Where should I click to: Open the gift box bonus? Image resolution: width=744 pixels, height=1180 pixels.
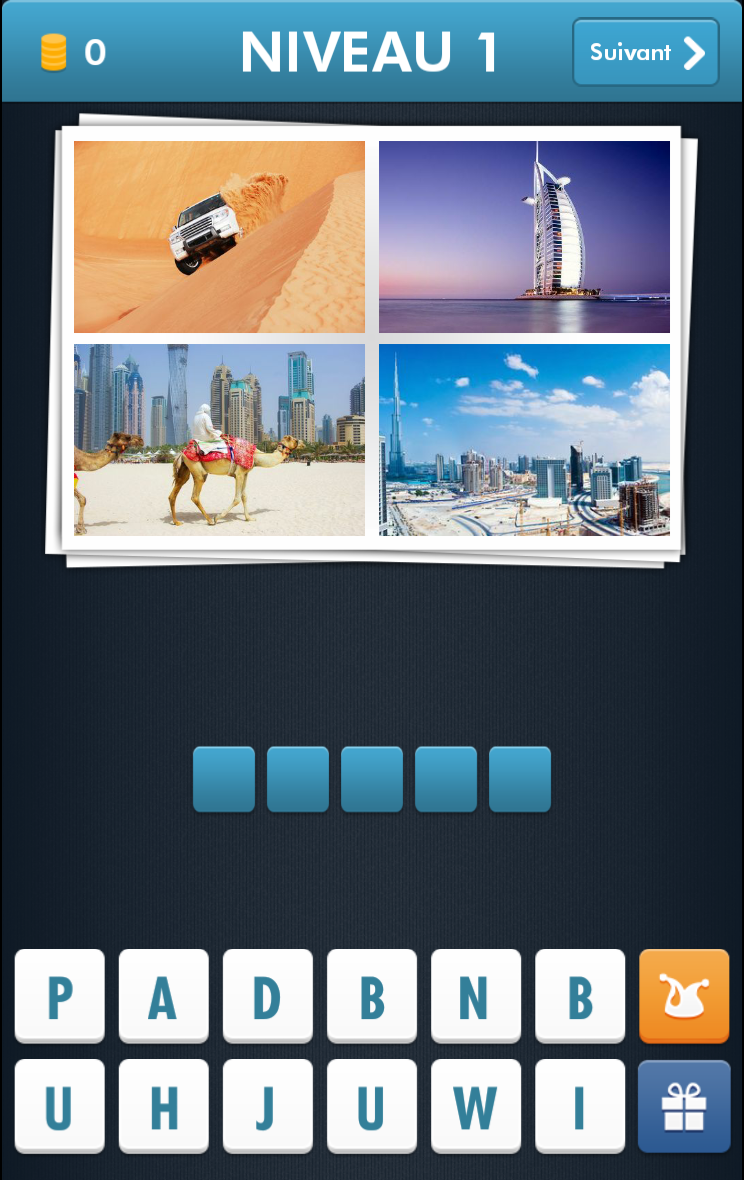[x=684, y=1106]
